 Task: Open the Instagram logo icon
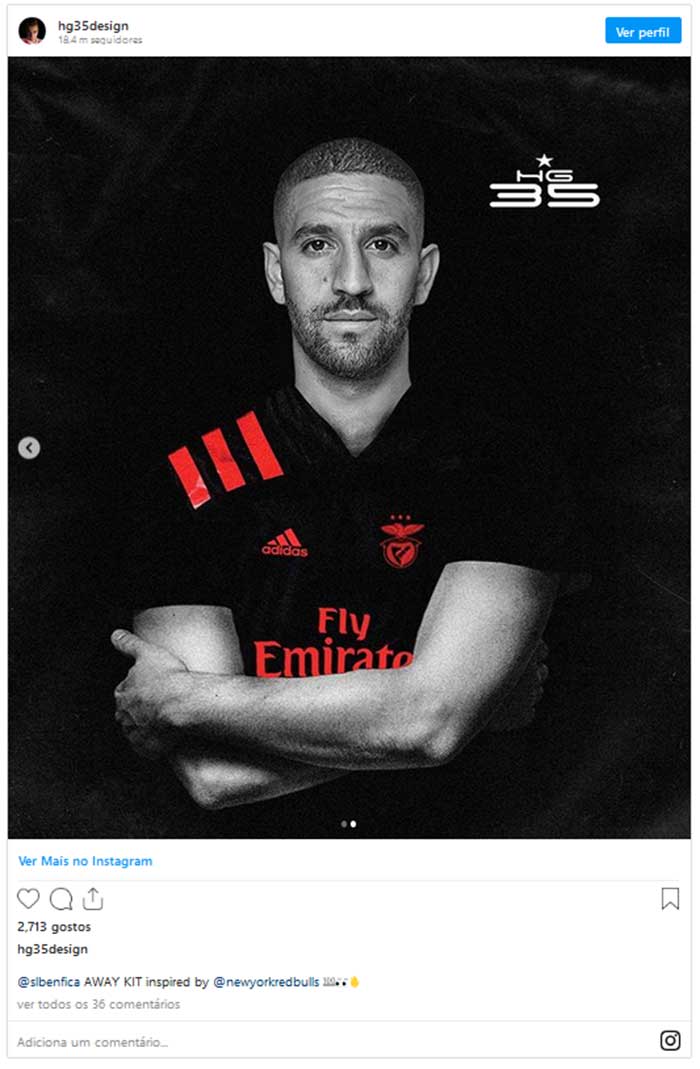[670, 1041]
